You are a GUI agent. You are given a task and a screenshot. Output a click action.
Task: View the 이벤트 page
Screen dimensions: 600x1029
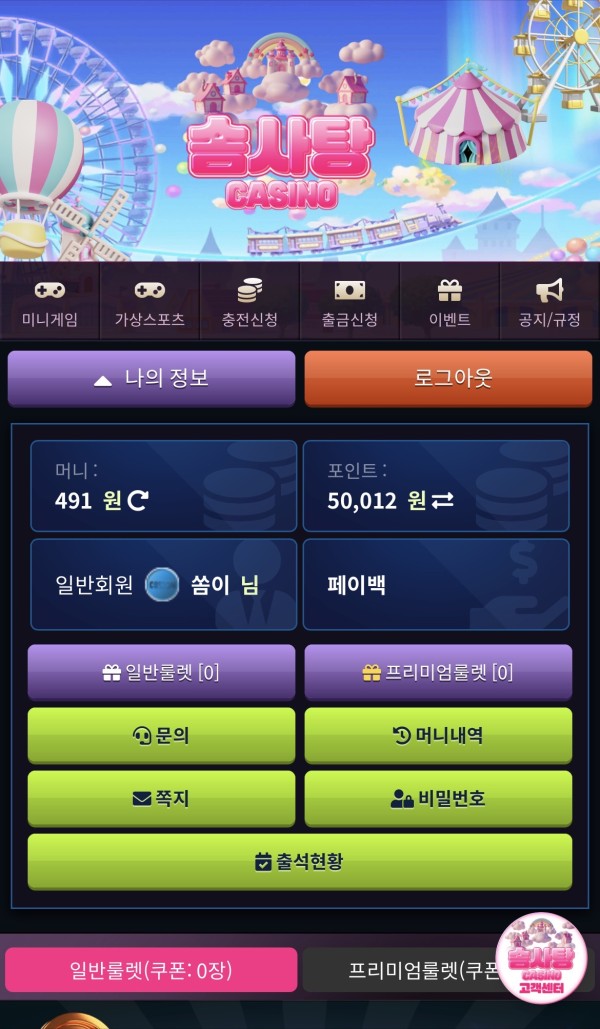[x=450, y=303]
